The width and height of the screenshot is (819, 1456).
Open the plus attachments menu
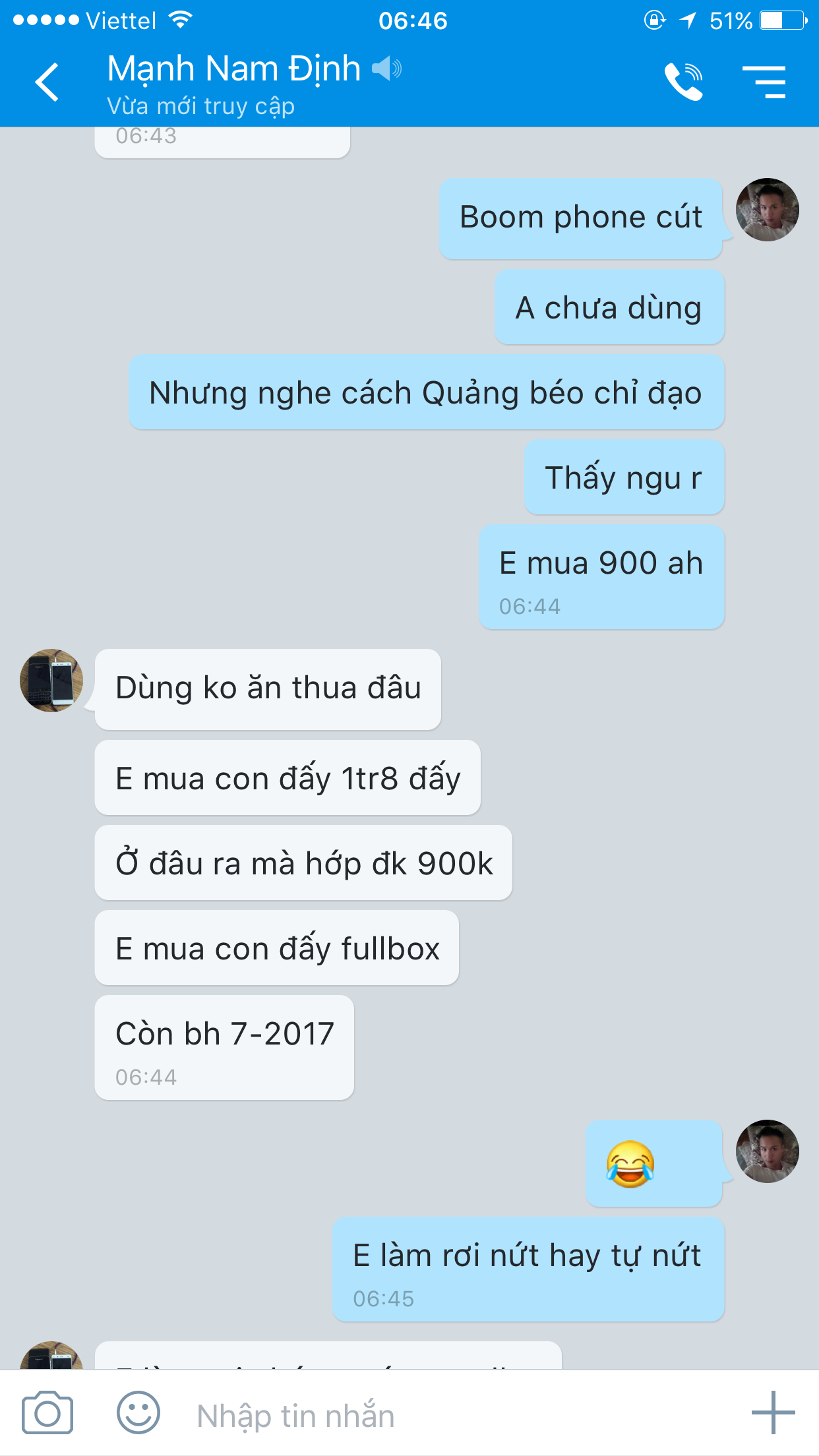[x=773, y=1413]
